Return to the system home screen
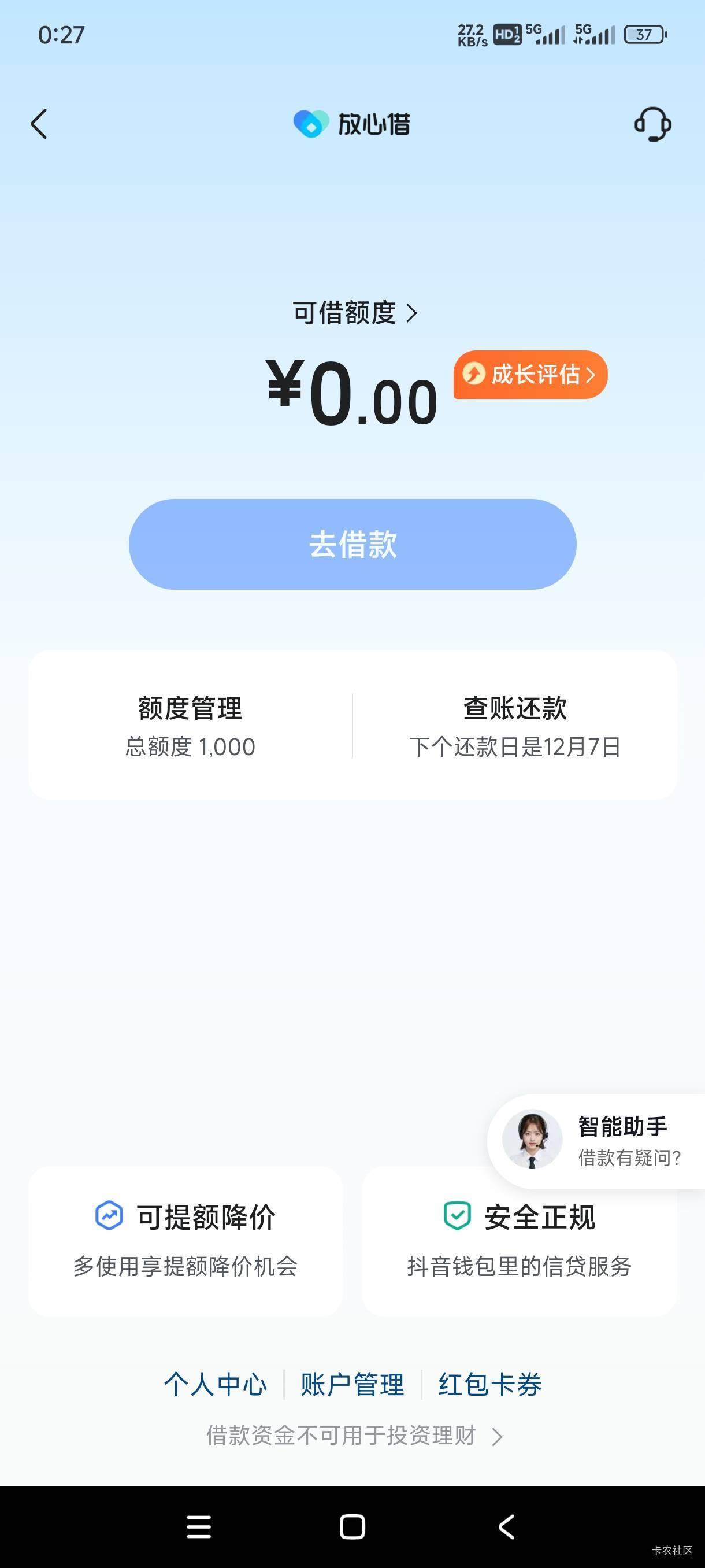The width and height of the screenshot is (705, 1568). pyautogui.click(x=352, y=1526)
